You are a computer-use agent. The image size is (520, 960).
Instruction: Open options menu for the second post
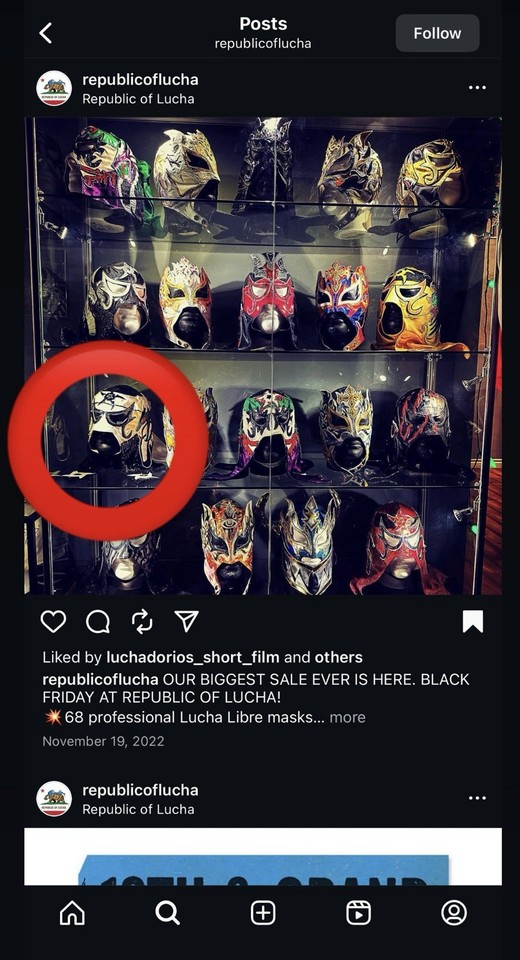pos(477,798)
